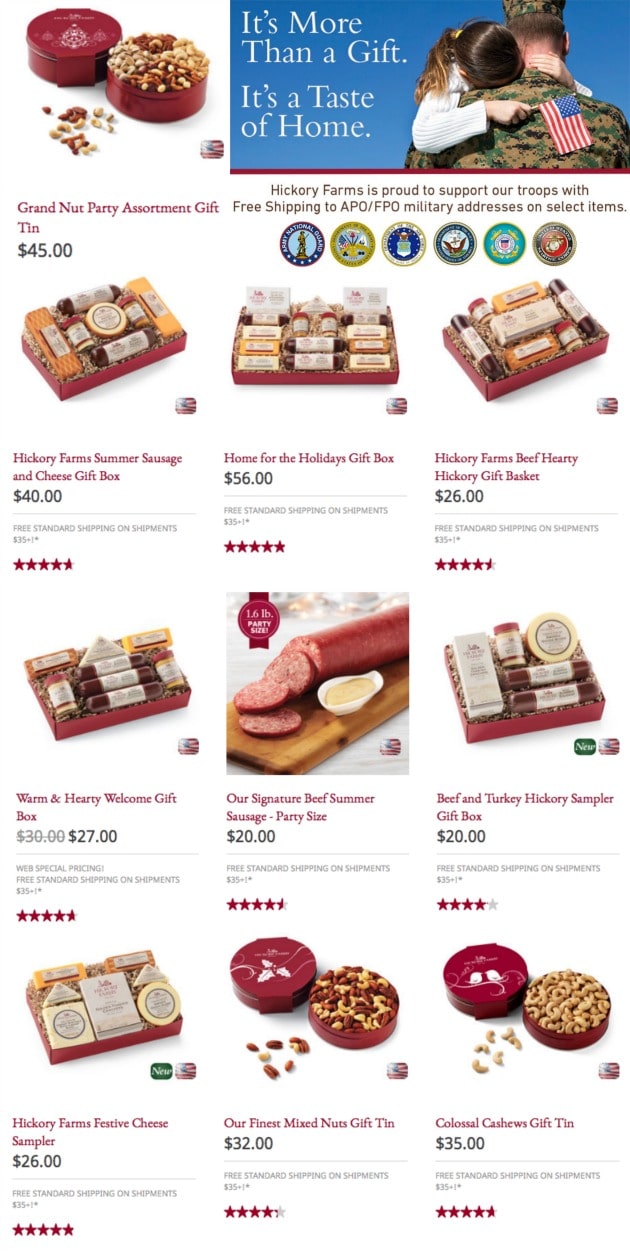Image resolution: width=630 pixels, height=1251 pixels.
Task: Open the Grand Nut Party Assortment Gift Tin link
Action: pos(117,217)
